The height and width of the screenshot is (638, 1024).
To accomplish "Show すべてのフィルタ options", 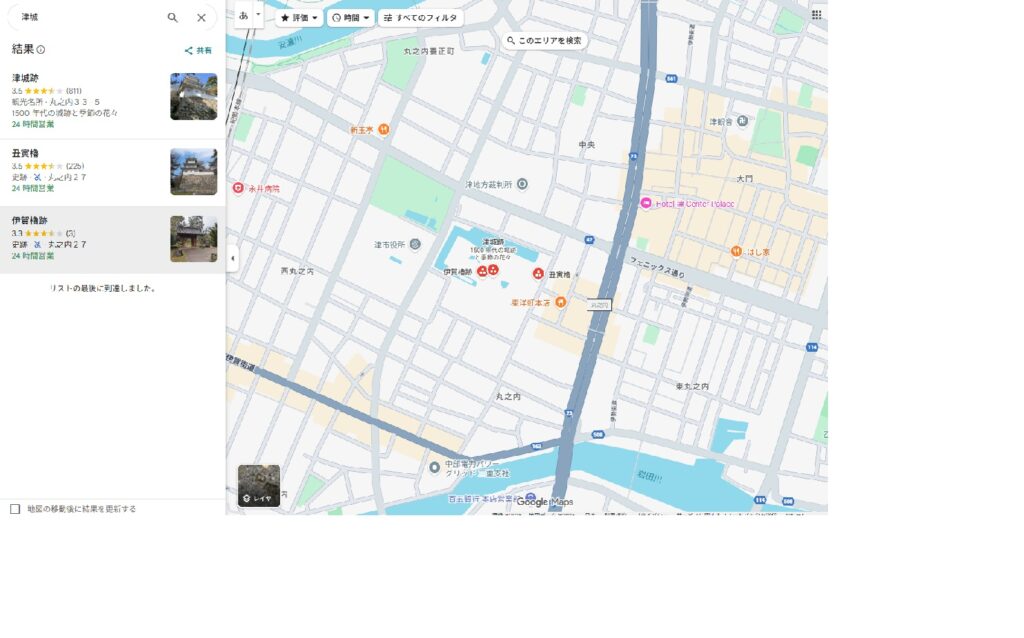I will click(x=421, y=18).
